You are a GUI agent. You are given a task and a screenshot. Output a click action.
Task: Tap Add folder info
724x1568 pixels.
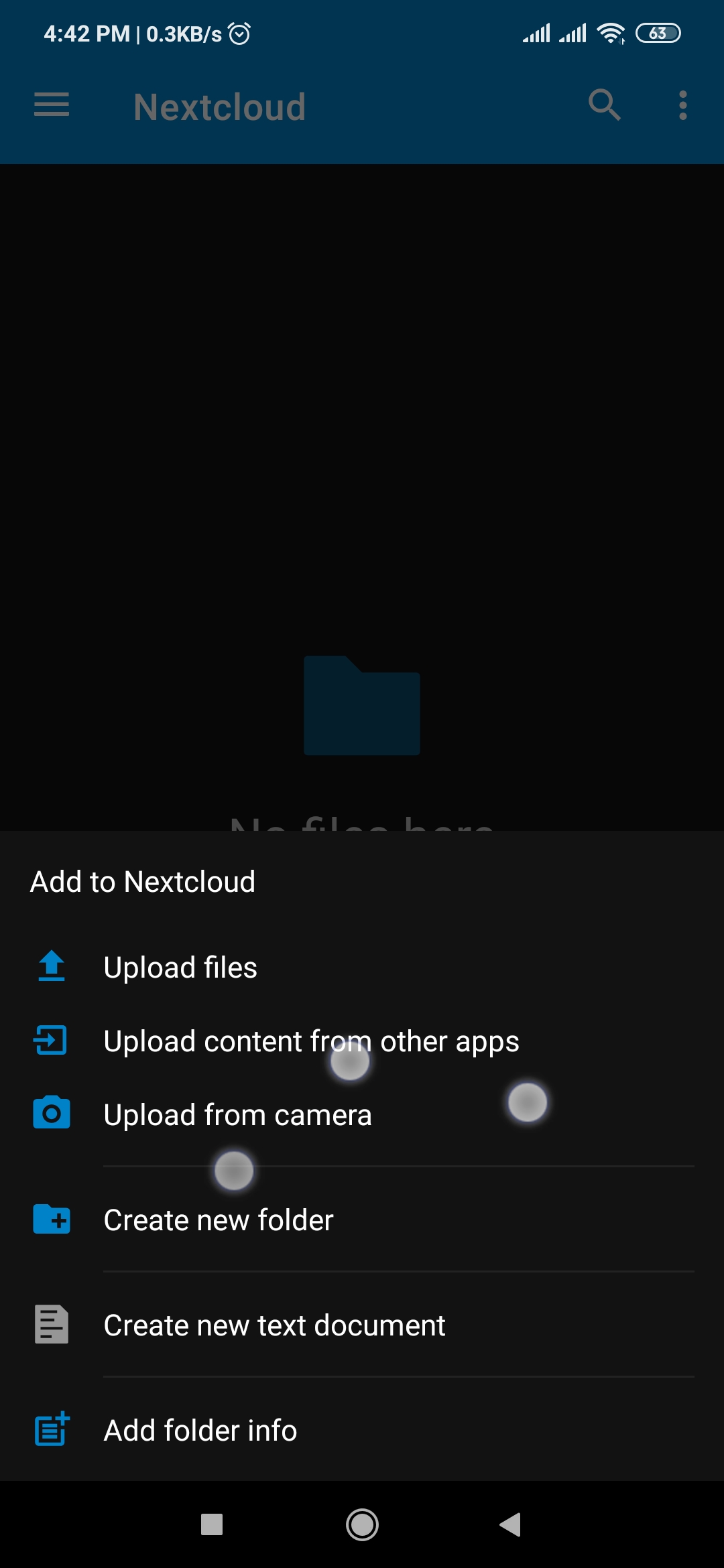click(200, 1431)
